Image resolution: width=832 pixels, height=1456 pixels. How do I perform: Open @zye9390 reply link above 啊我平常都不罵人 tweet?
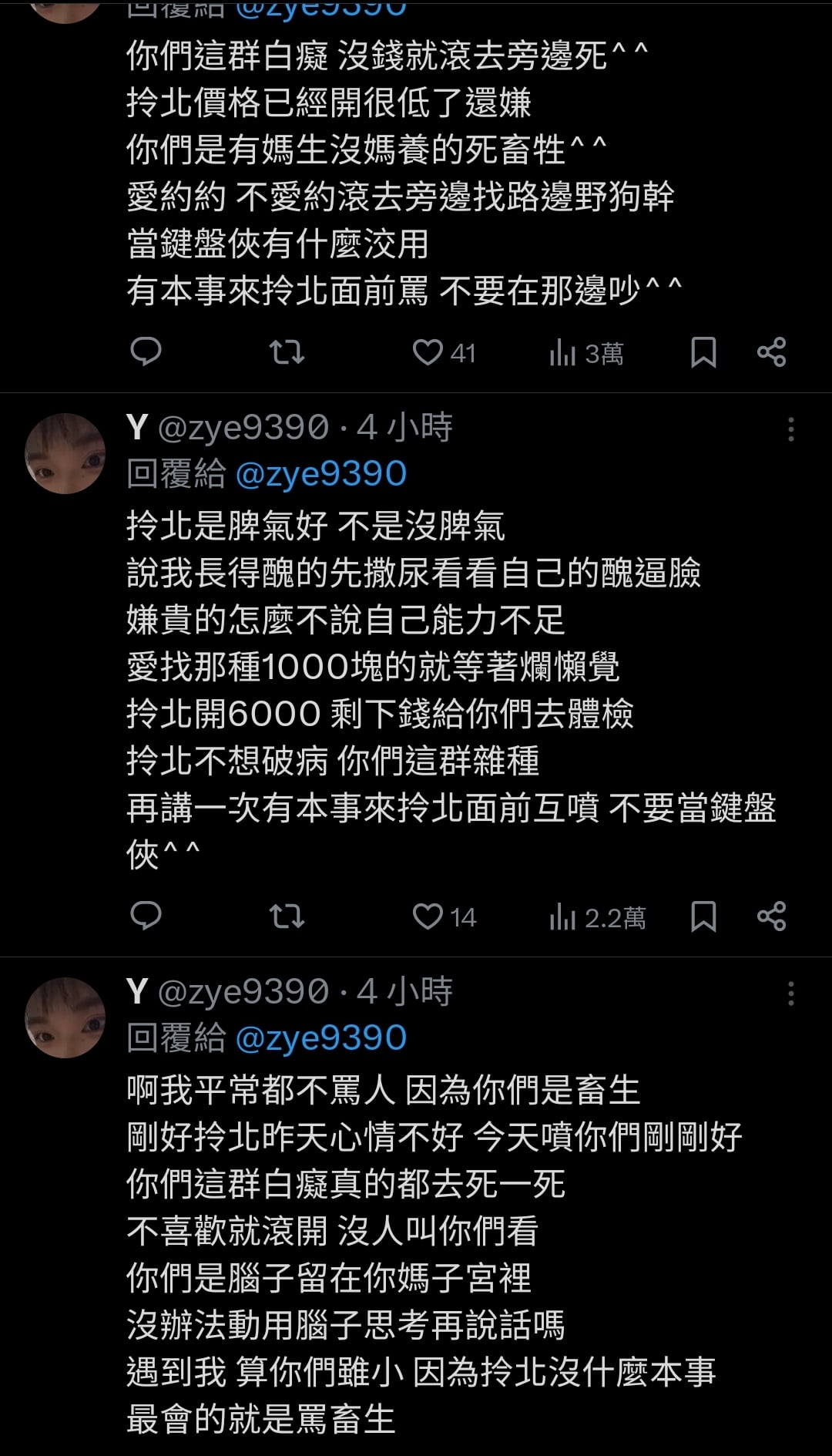[x=320, y=1037]
